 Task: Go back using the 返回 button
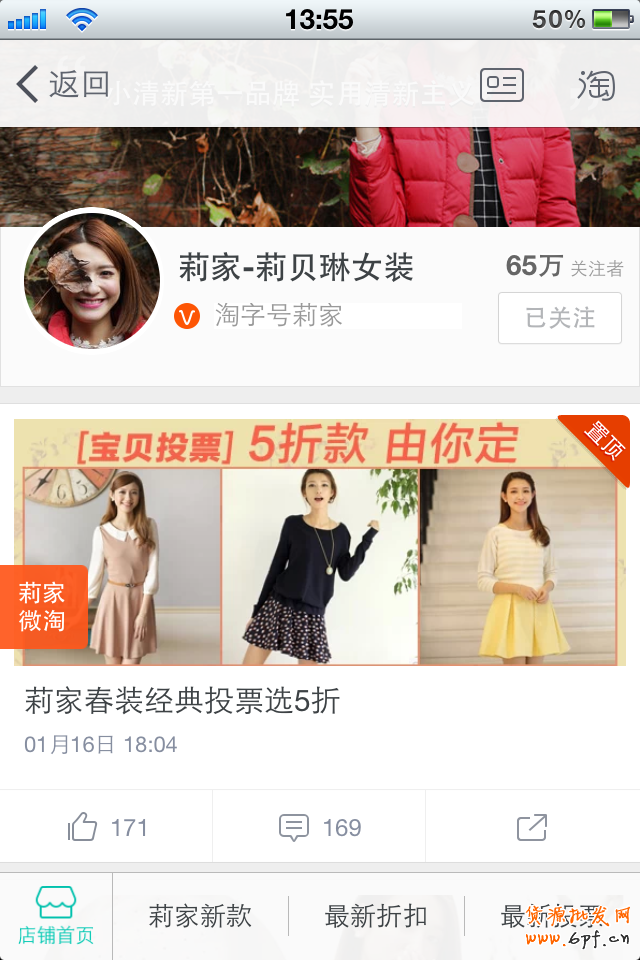(62, 85)
